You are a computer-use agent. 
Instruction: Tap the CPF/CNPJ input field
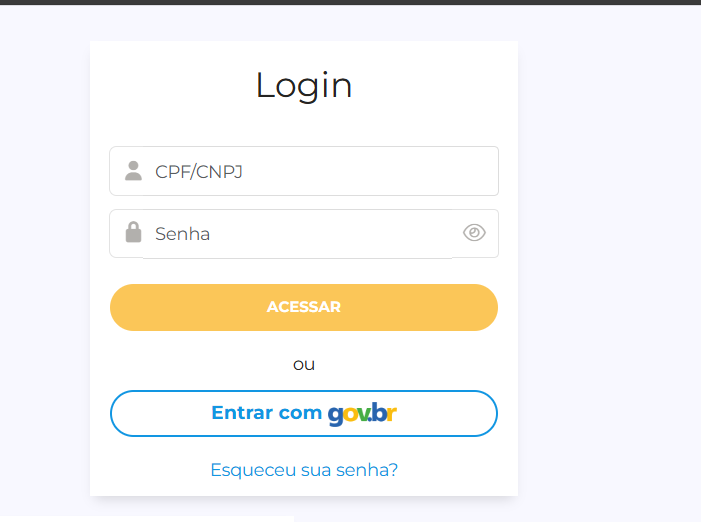(x=320, y=171)
